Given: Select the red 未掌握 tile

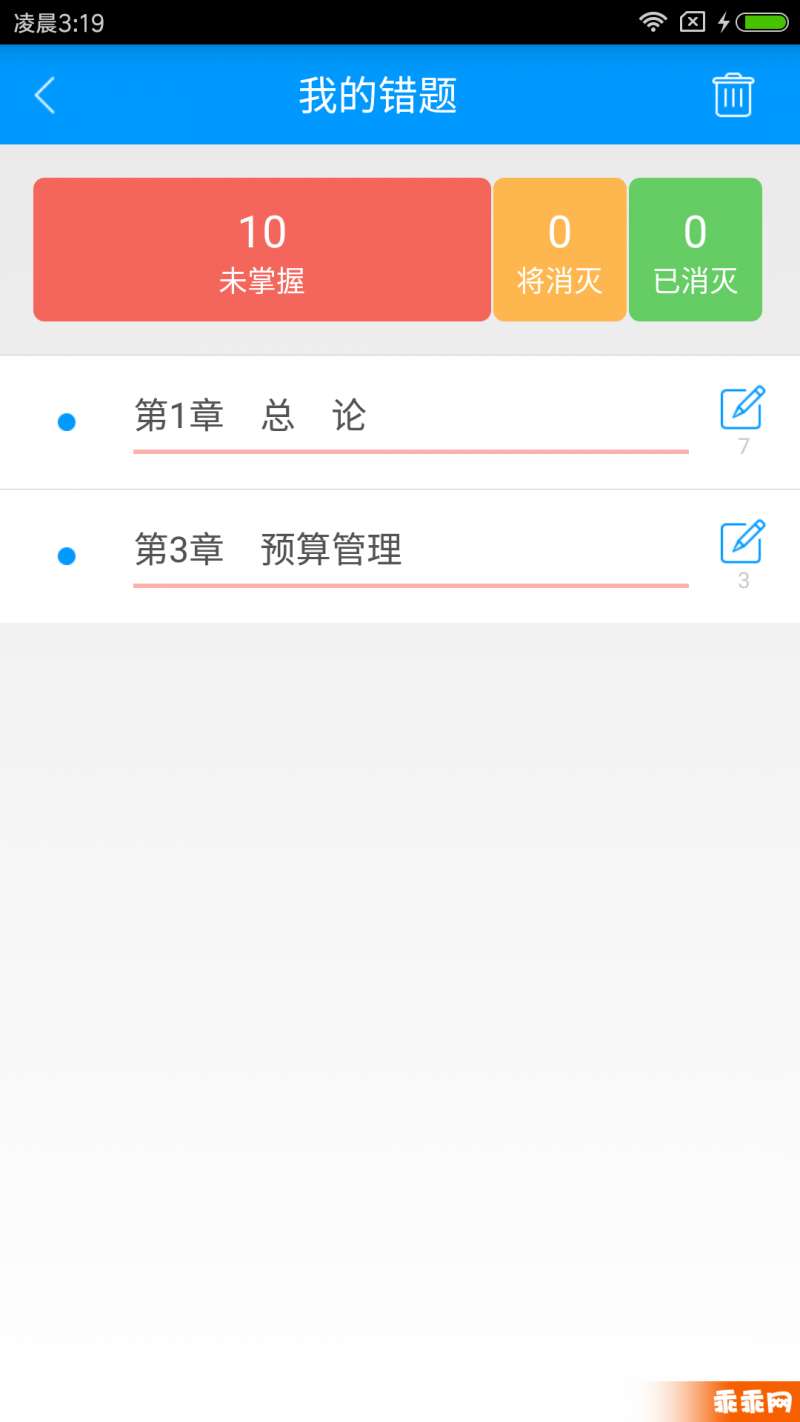Looking at the screenshot, I should coord(262,250).
